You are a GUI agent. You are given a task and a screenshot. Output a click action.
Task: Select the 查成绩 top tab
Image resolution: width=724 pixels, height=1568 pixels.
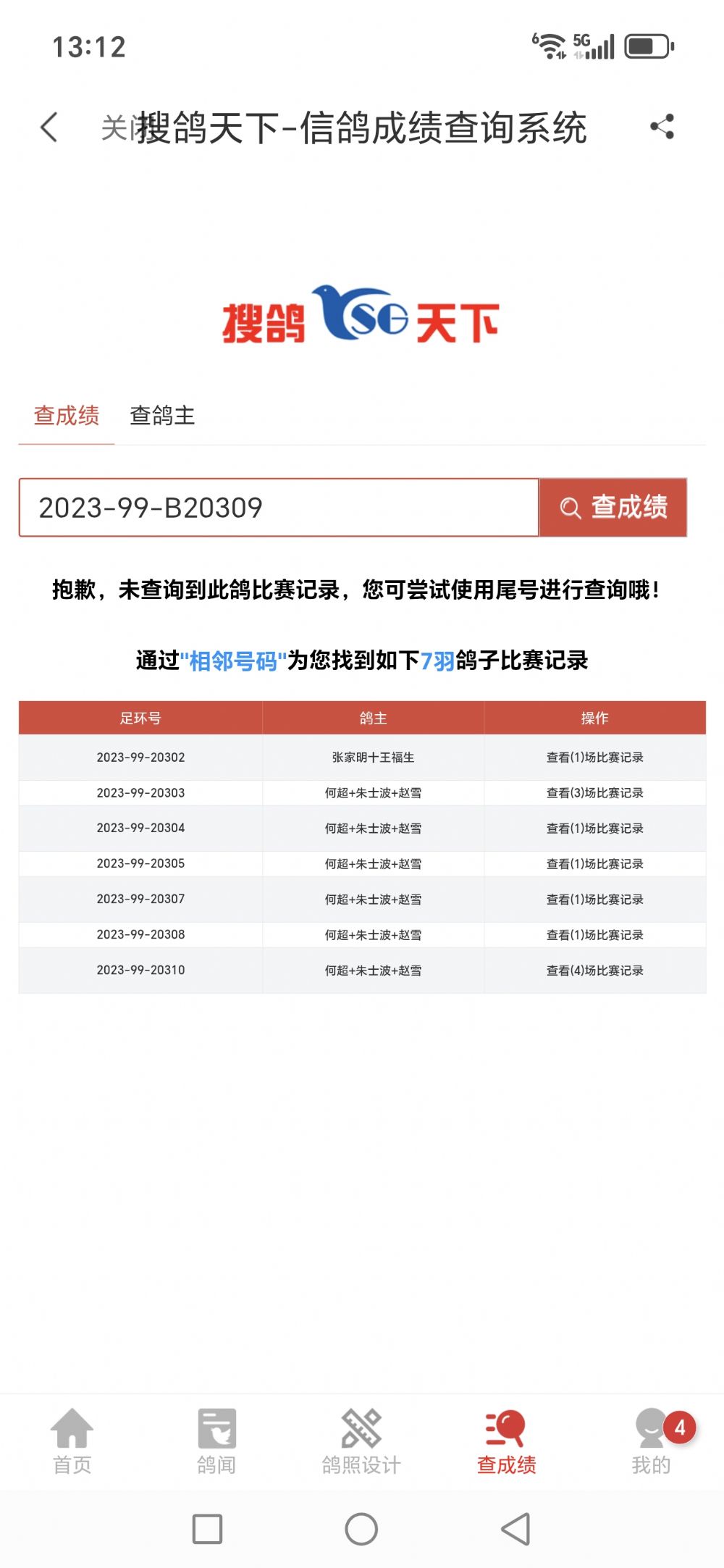tap(67, 416)
